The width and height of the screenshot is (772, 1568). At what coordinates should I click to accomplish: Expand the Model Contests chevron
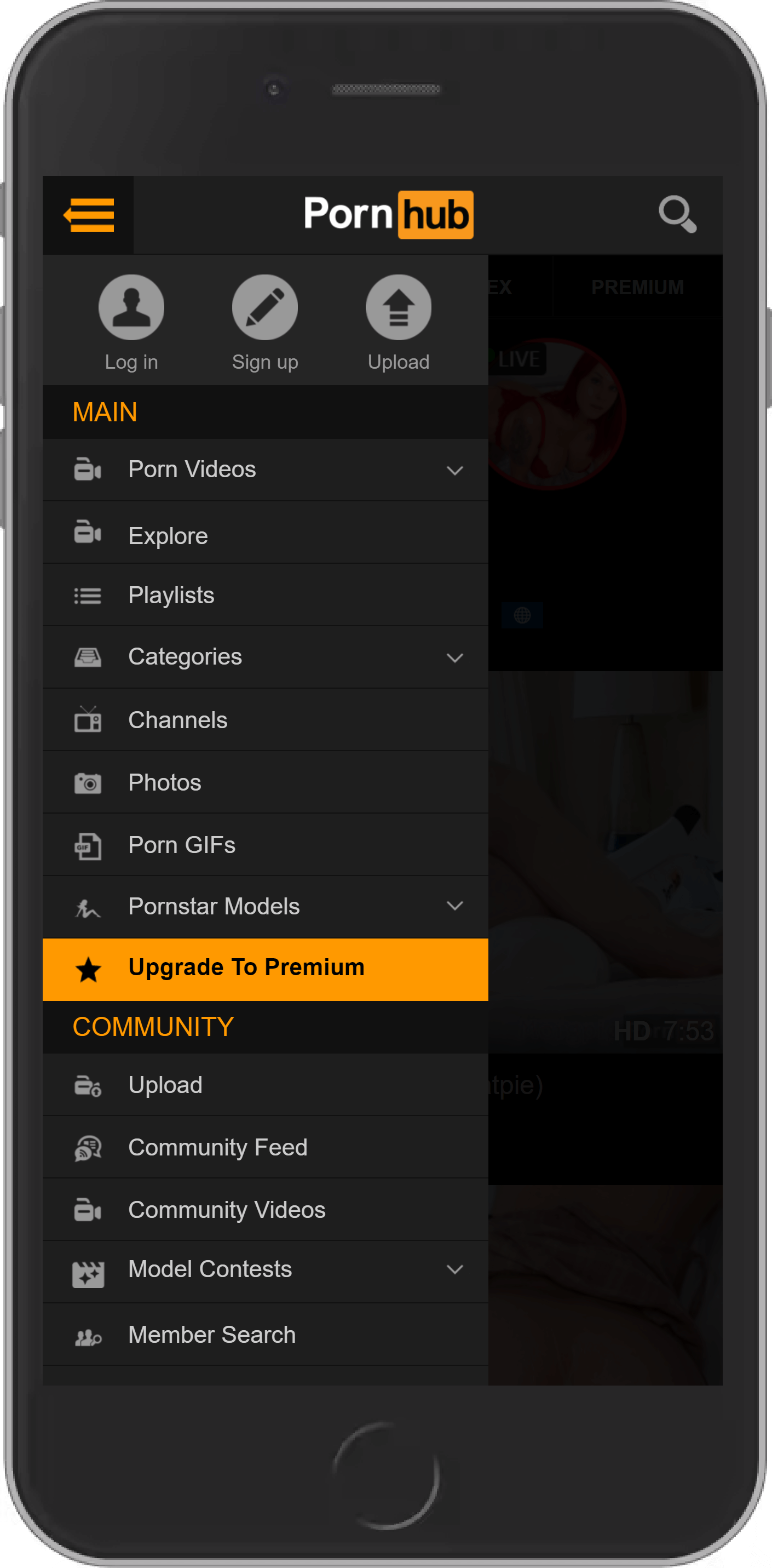tap(454, 1269)
